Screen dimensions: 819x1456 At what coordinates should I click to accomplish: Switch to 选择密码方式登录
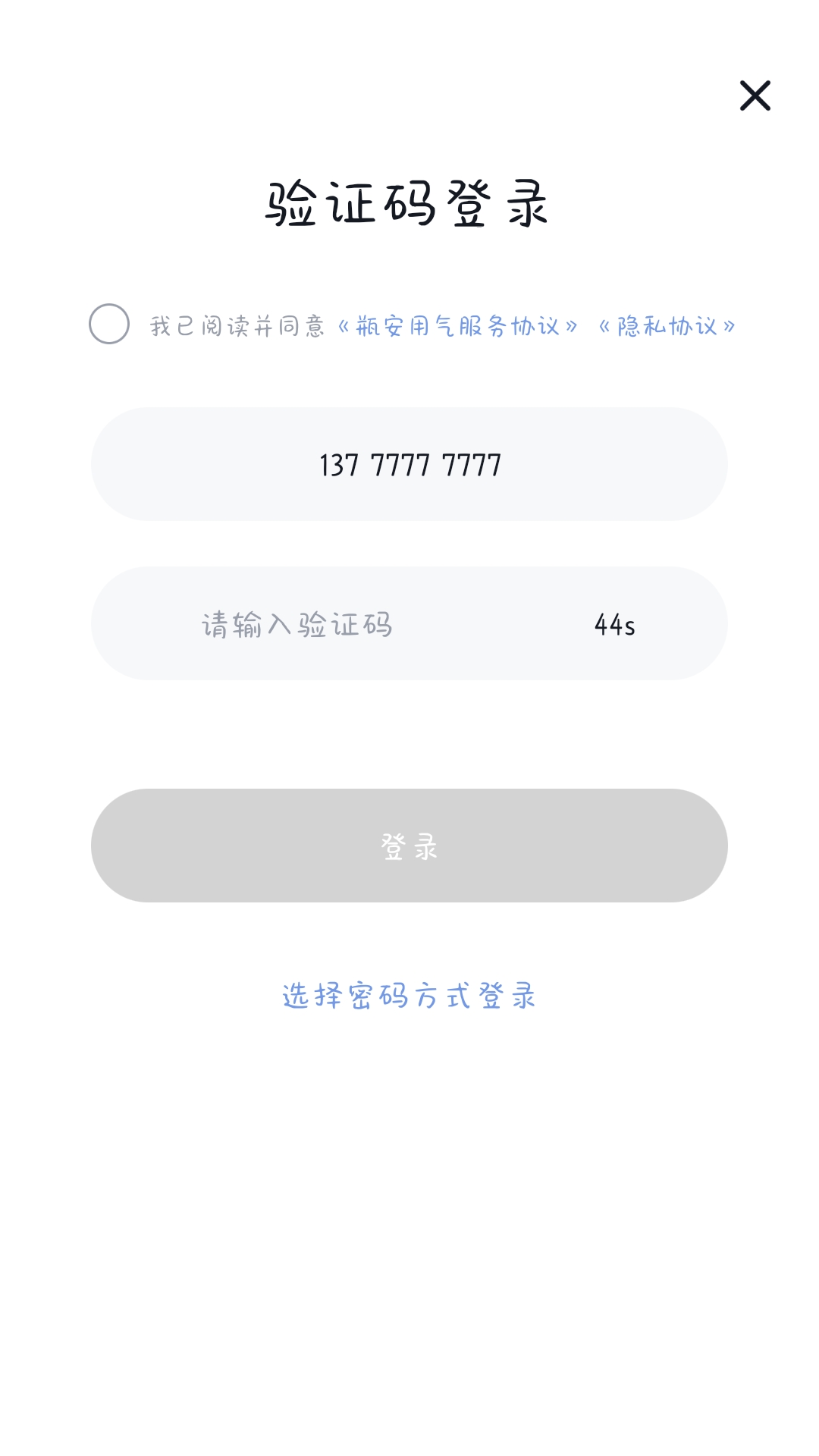click(409, 996)
